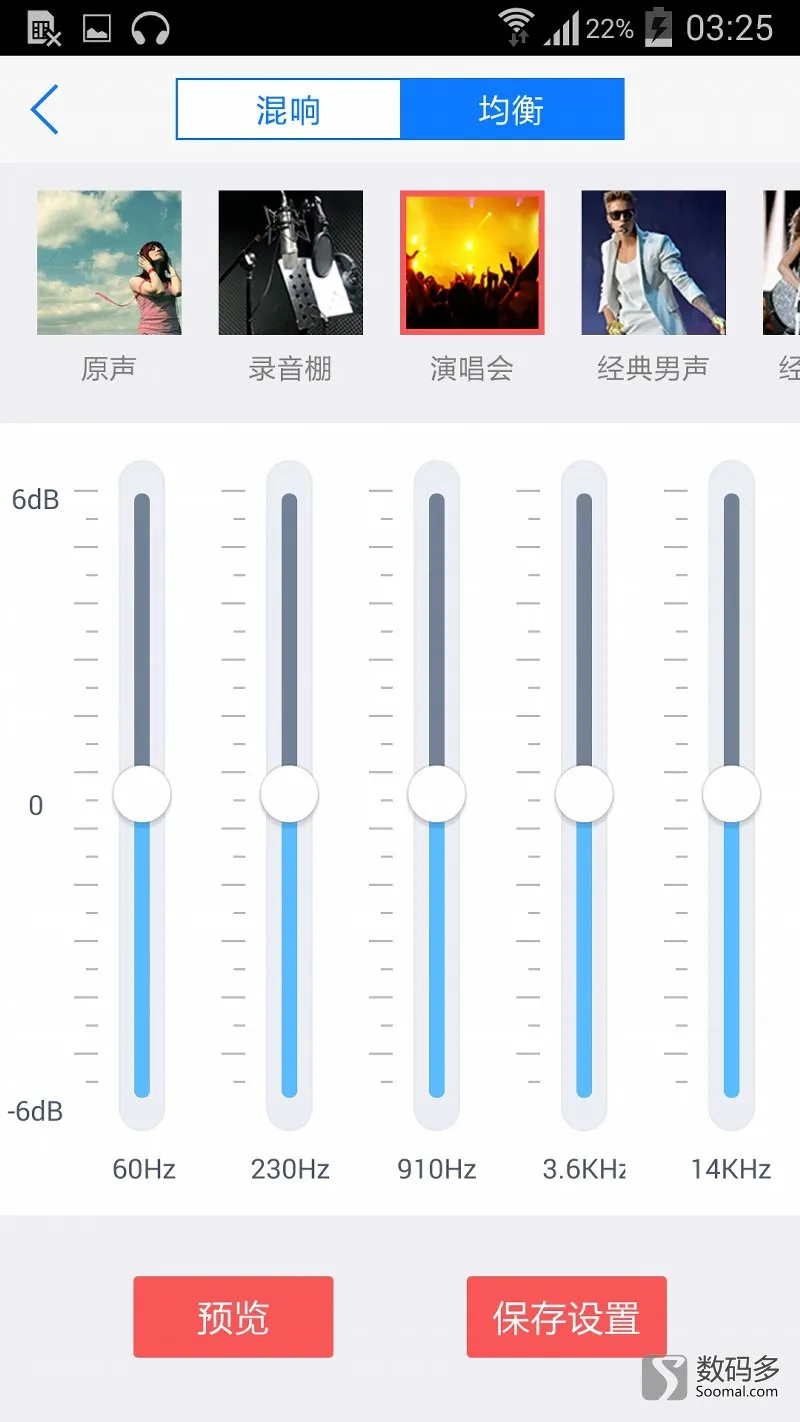
Task: Tap the 14KHz slider knob
Action: pyautogui.click(x=731, y=795)
